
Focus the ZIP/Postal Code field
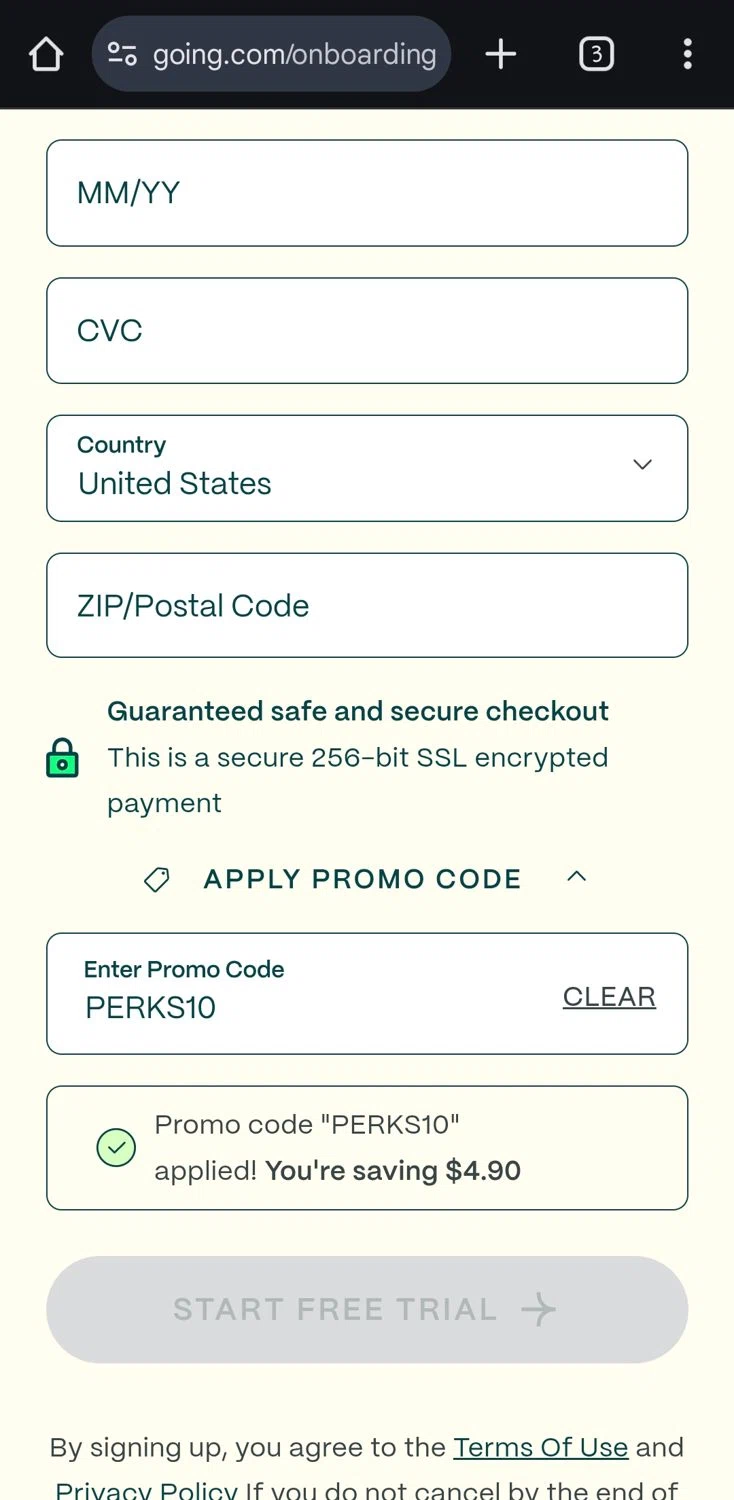point(367,605)
